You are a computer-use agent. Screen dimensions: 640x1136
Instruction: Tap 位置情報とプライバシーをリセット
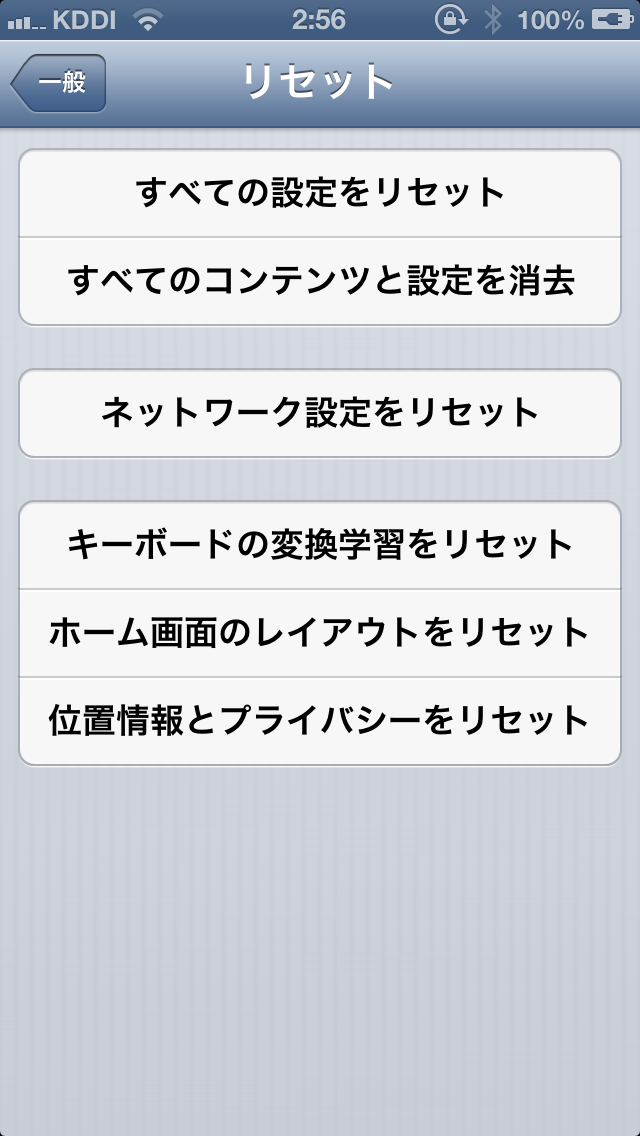tap(320, 722)
